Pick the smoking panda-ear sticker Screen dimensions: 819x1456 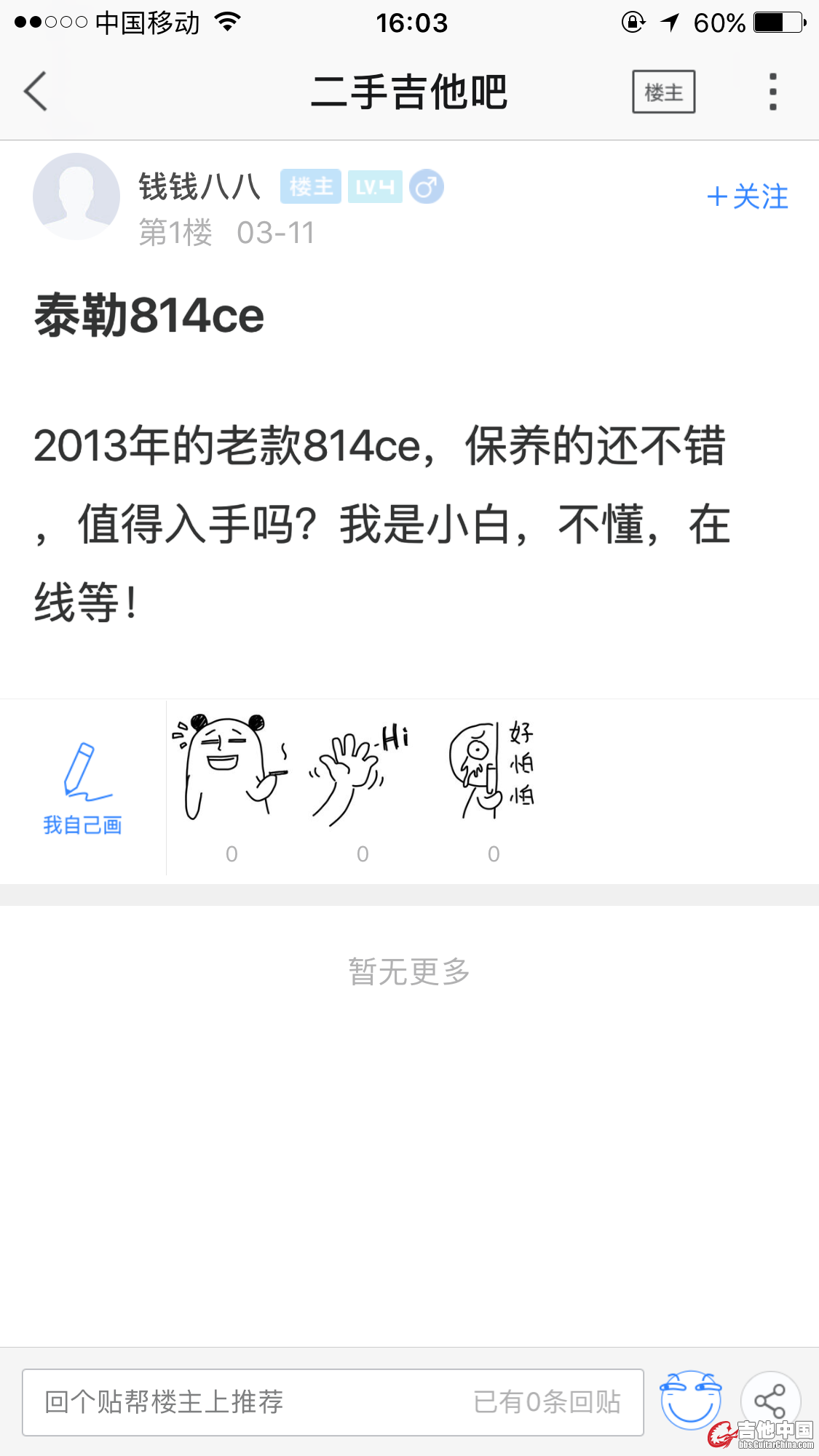[231, 768]
